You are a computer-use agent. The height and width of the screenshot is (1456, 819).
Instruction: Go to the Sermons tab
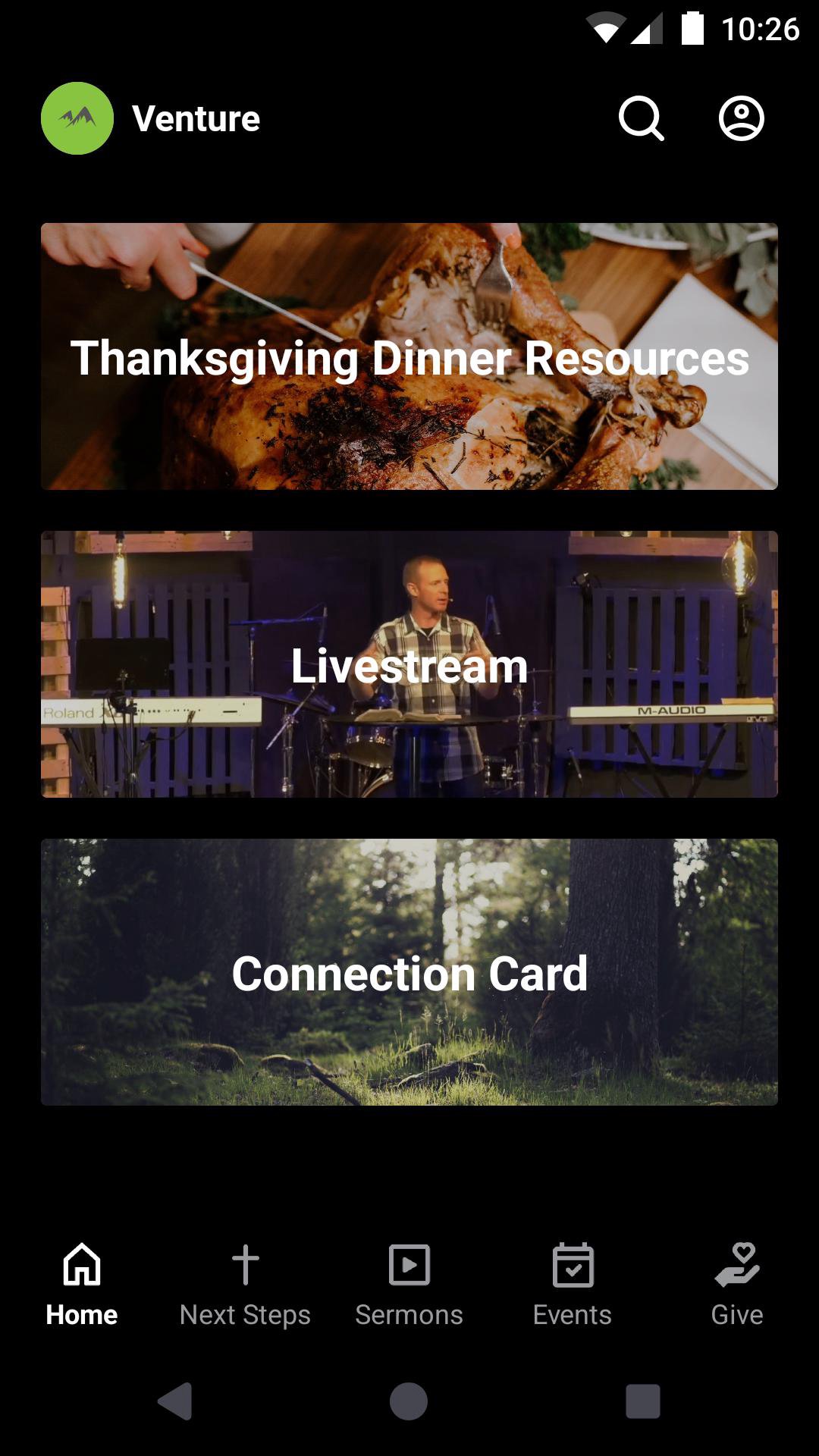coord(409,1283)
